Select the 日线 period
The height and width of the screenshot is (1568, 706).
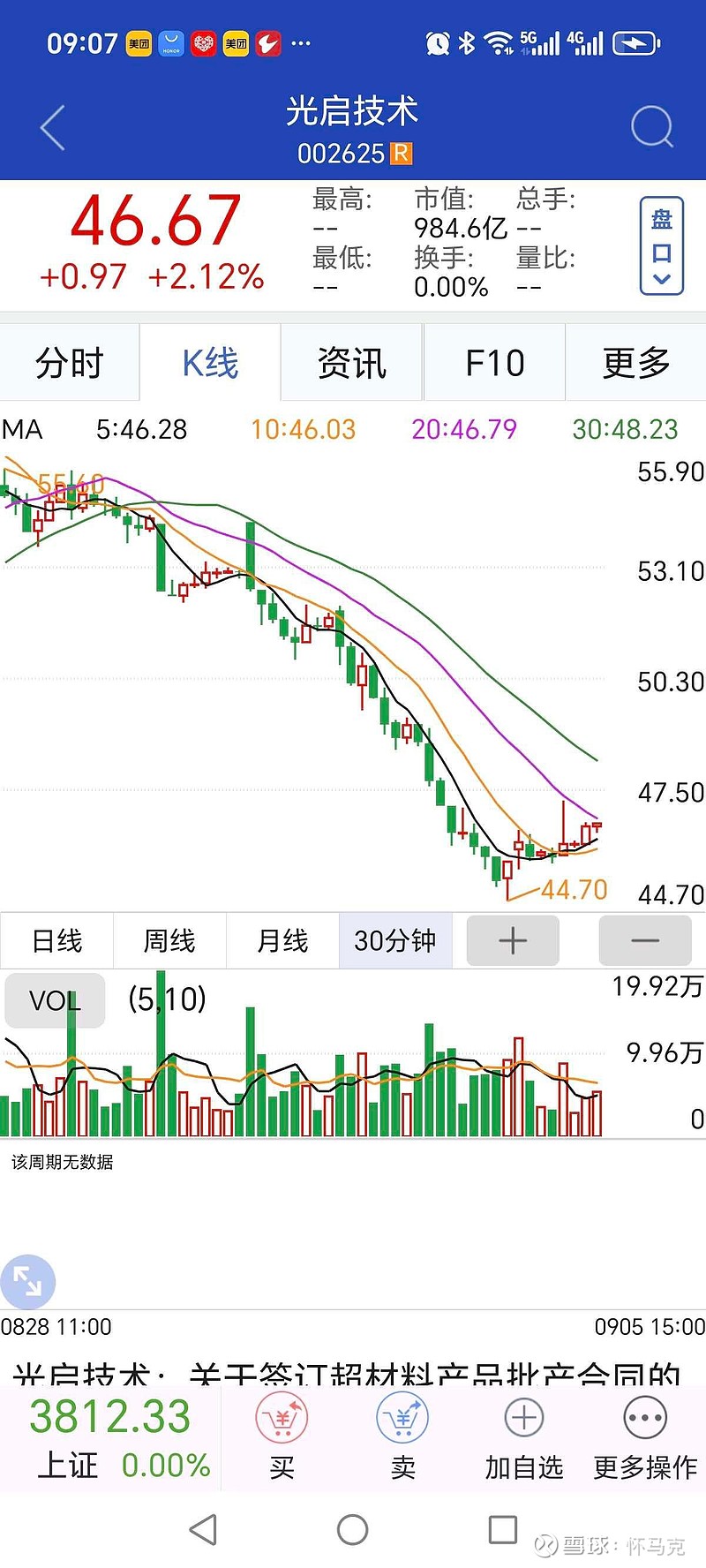coord(56,940)
